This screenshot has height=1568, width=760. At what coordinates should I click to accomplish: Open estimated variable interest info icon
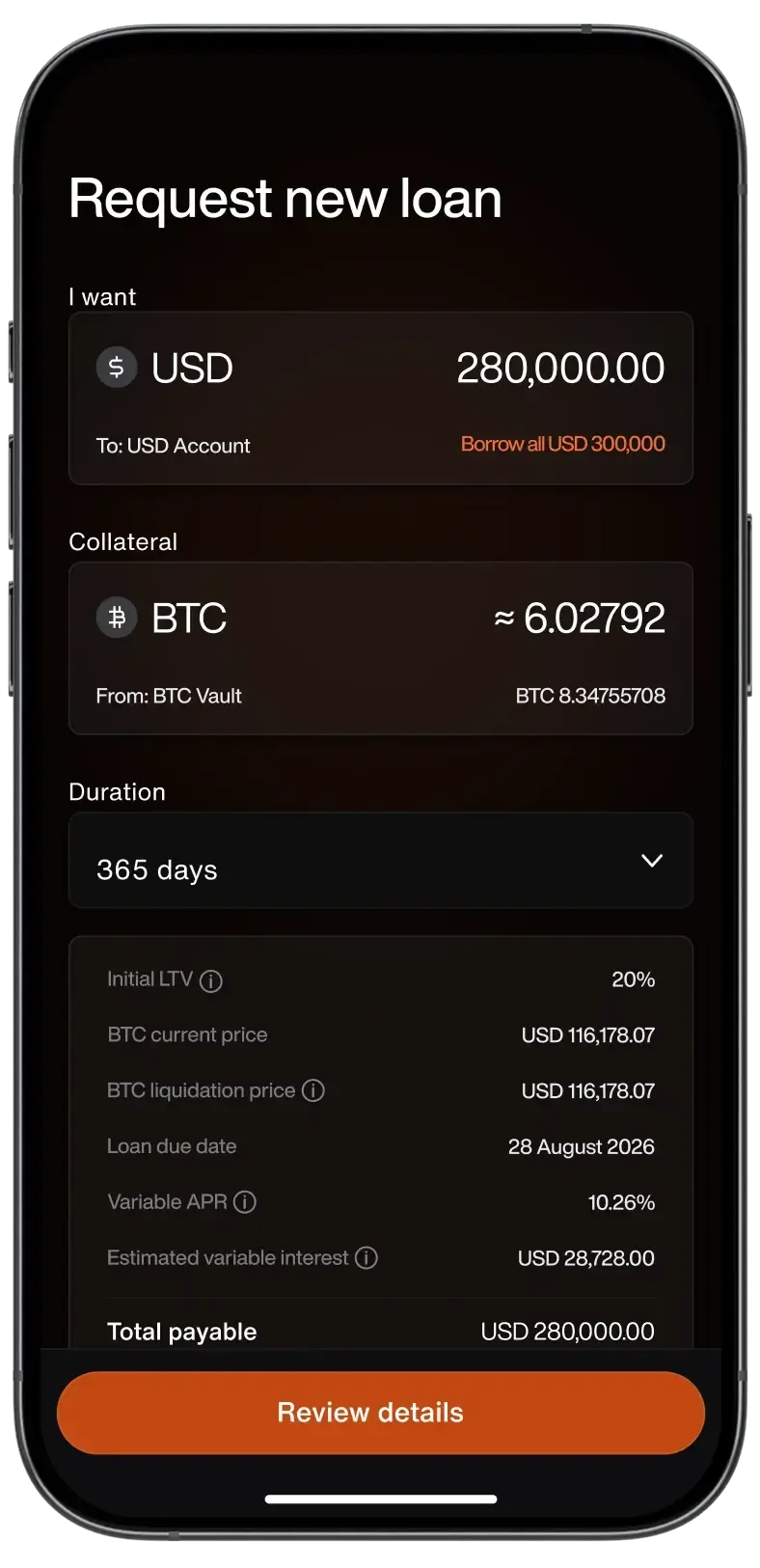365,1257
